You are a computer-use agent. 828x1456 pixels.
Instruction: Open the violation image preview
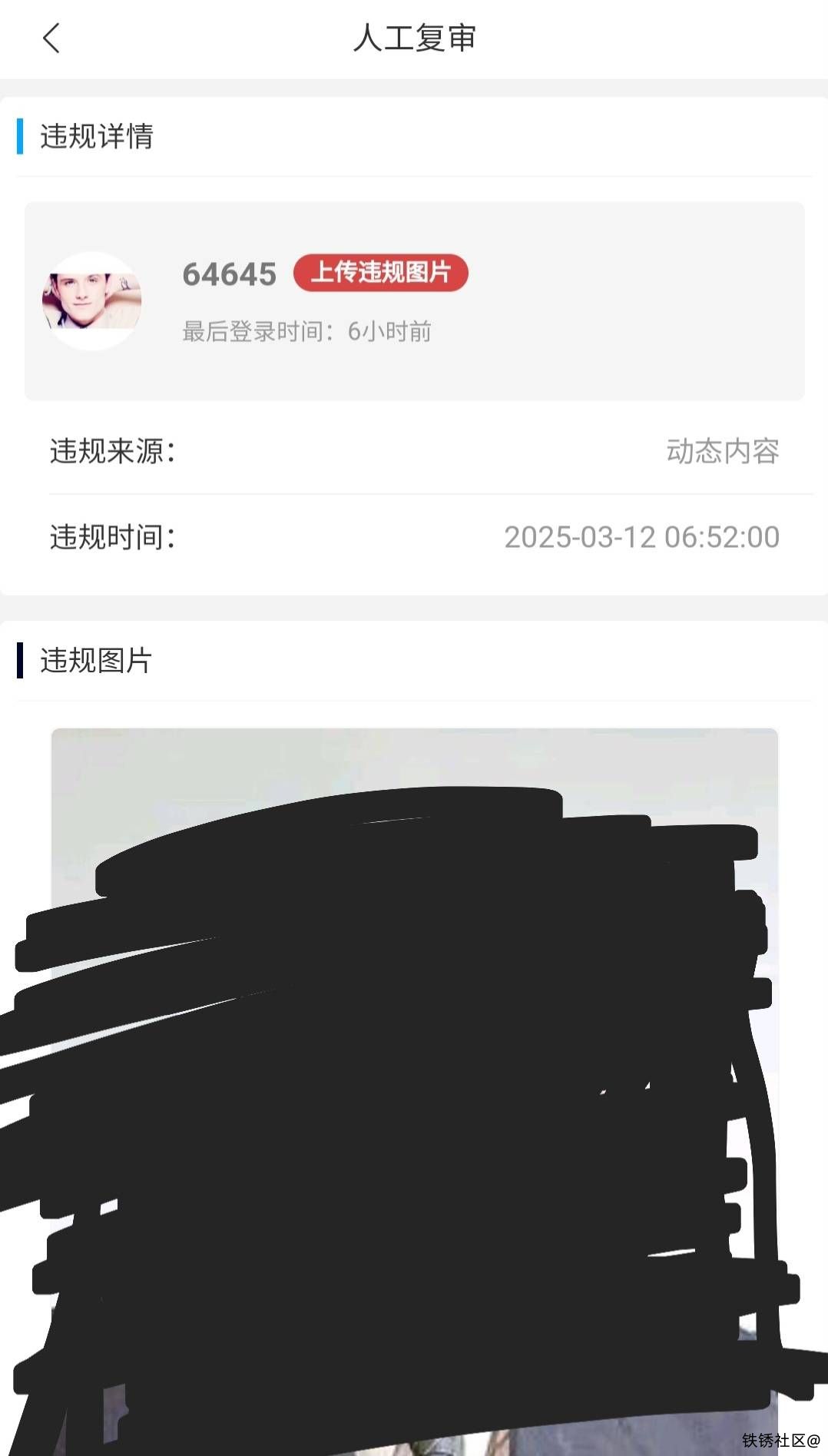(x=414, y=1076)
